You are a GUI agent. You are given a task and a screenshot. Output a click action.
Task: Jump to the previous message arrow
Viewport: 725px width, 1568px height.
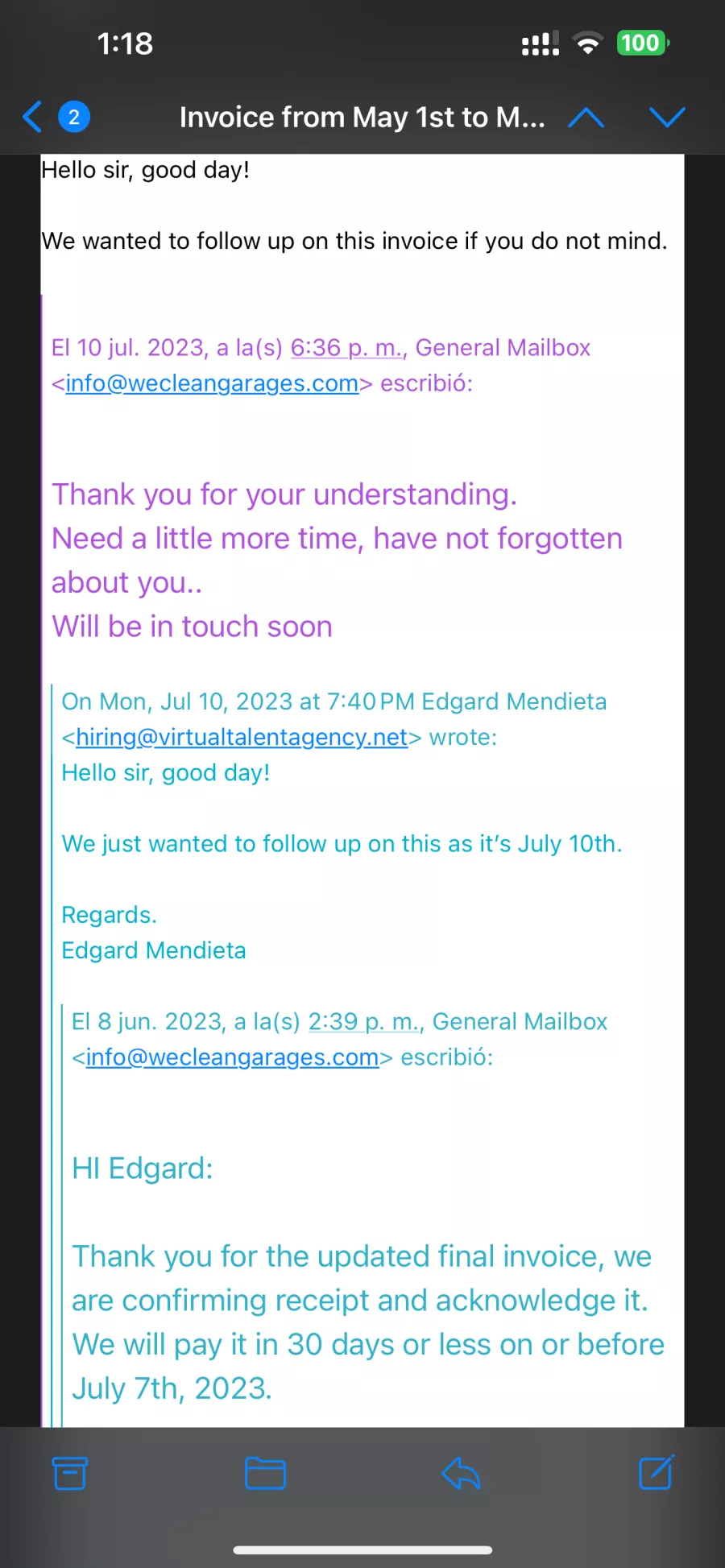[x=586, y=118]
